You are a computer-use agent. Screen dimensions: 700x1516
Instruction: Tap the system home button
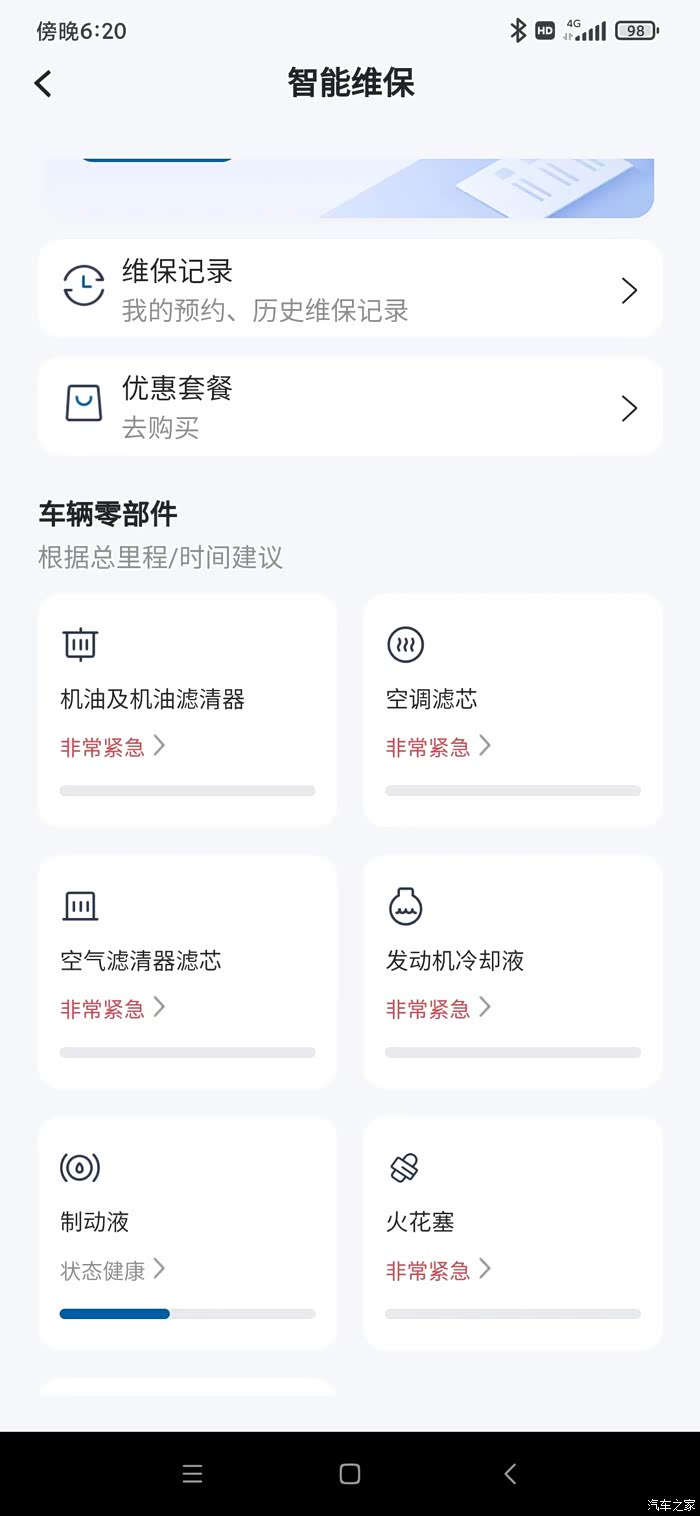point(350,1473)
